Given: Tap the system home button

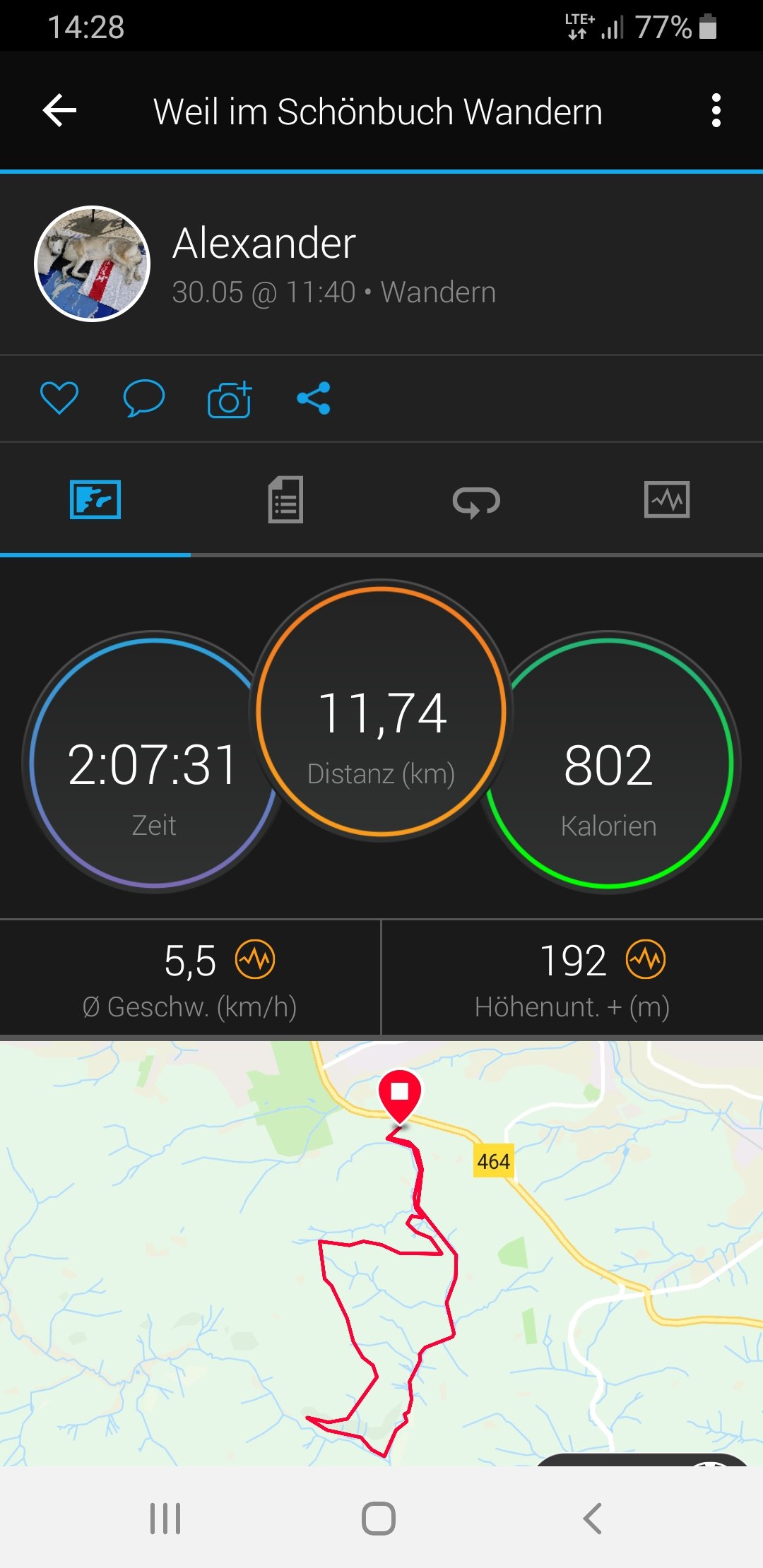Looking at the screenshot, I should tap(379, 1518).
